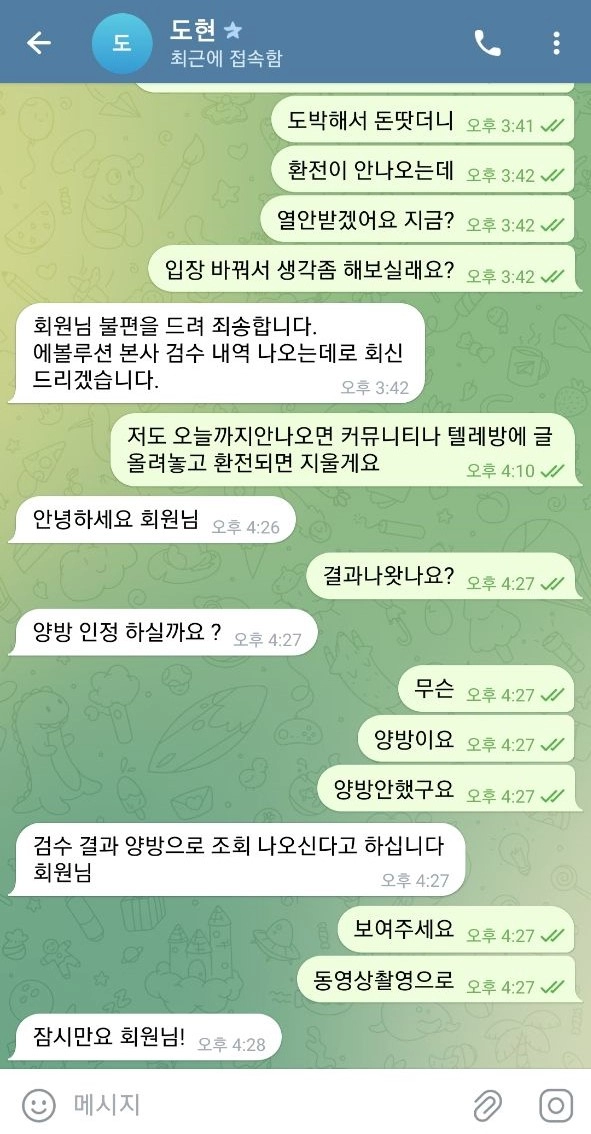The height and width of the screenshot is (1134, 591).
Task: Open the three-dot overflow menu
Action: coord(556,43)
